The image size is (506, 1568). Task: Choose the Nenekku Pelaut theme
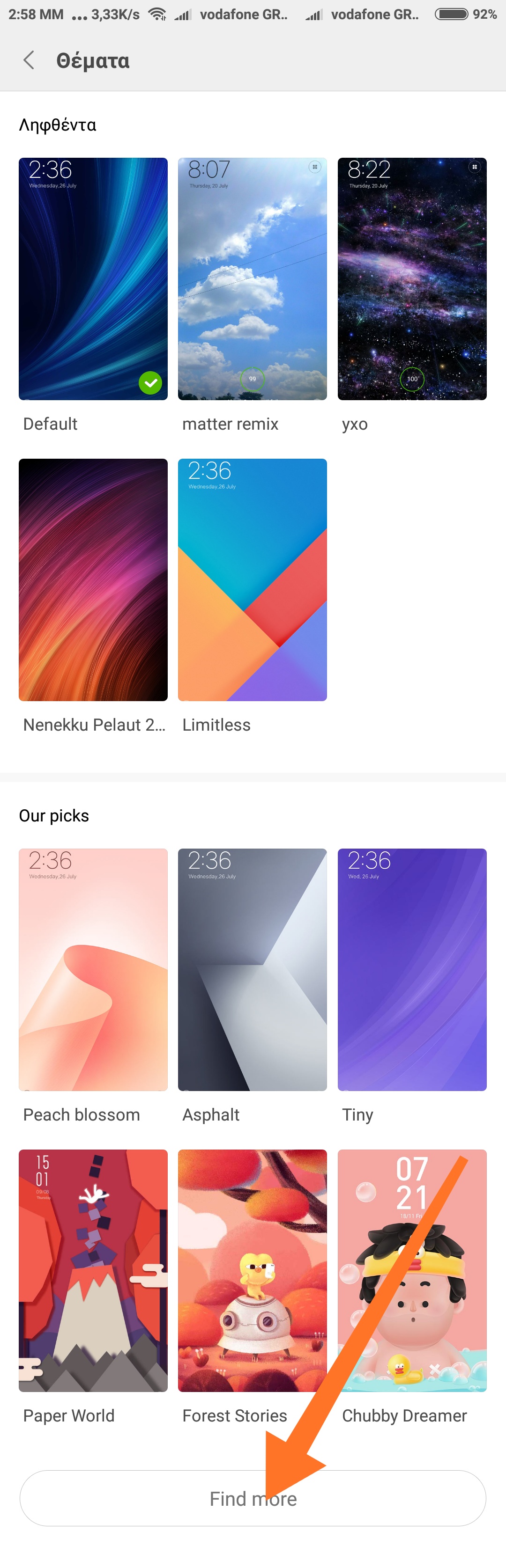pos(93,579)
